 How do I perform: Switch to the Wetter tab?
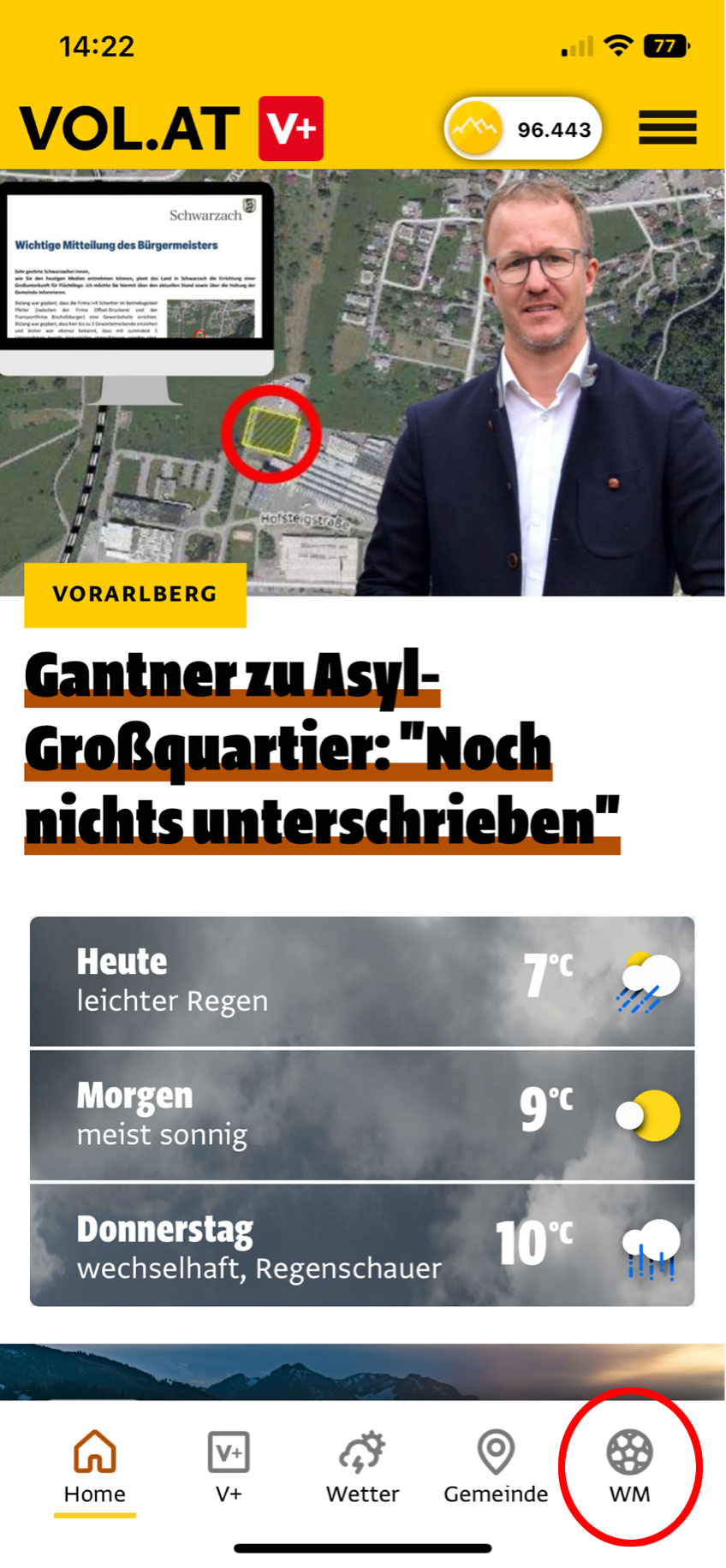[x=362, y=1467]
